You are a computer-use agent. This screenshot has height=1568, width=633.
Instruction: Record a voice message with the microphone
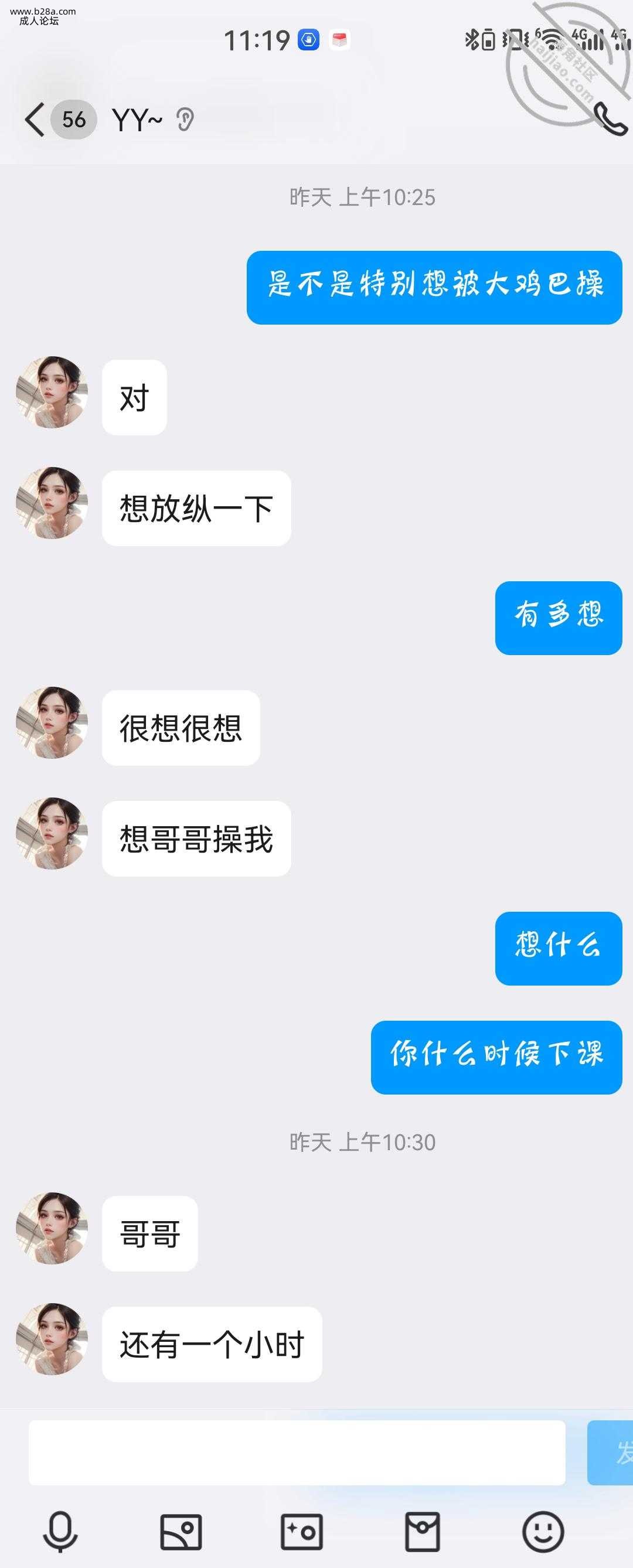[x=60, y=1531]
